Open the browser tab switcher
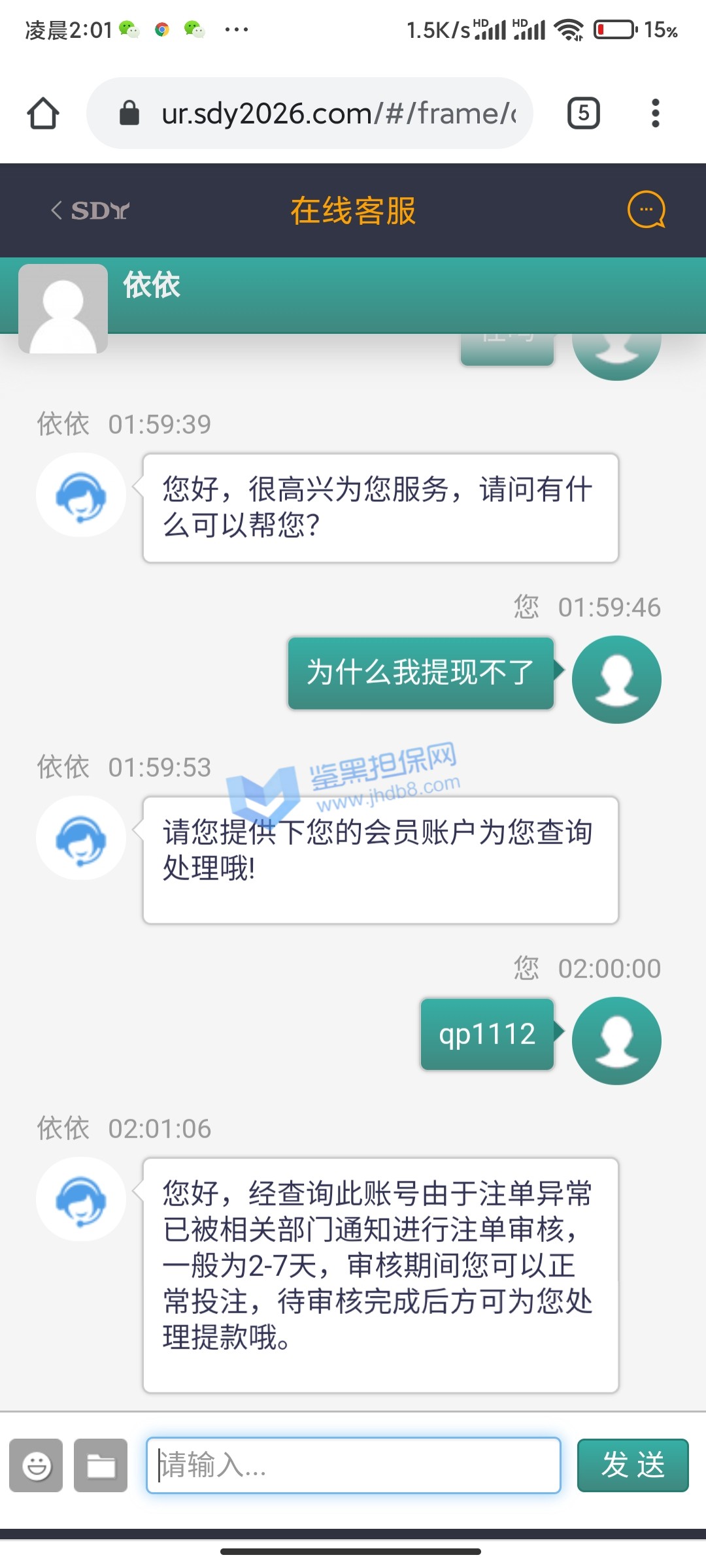The image size is (706, 1568). click(583, 114)
